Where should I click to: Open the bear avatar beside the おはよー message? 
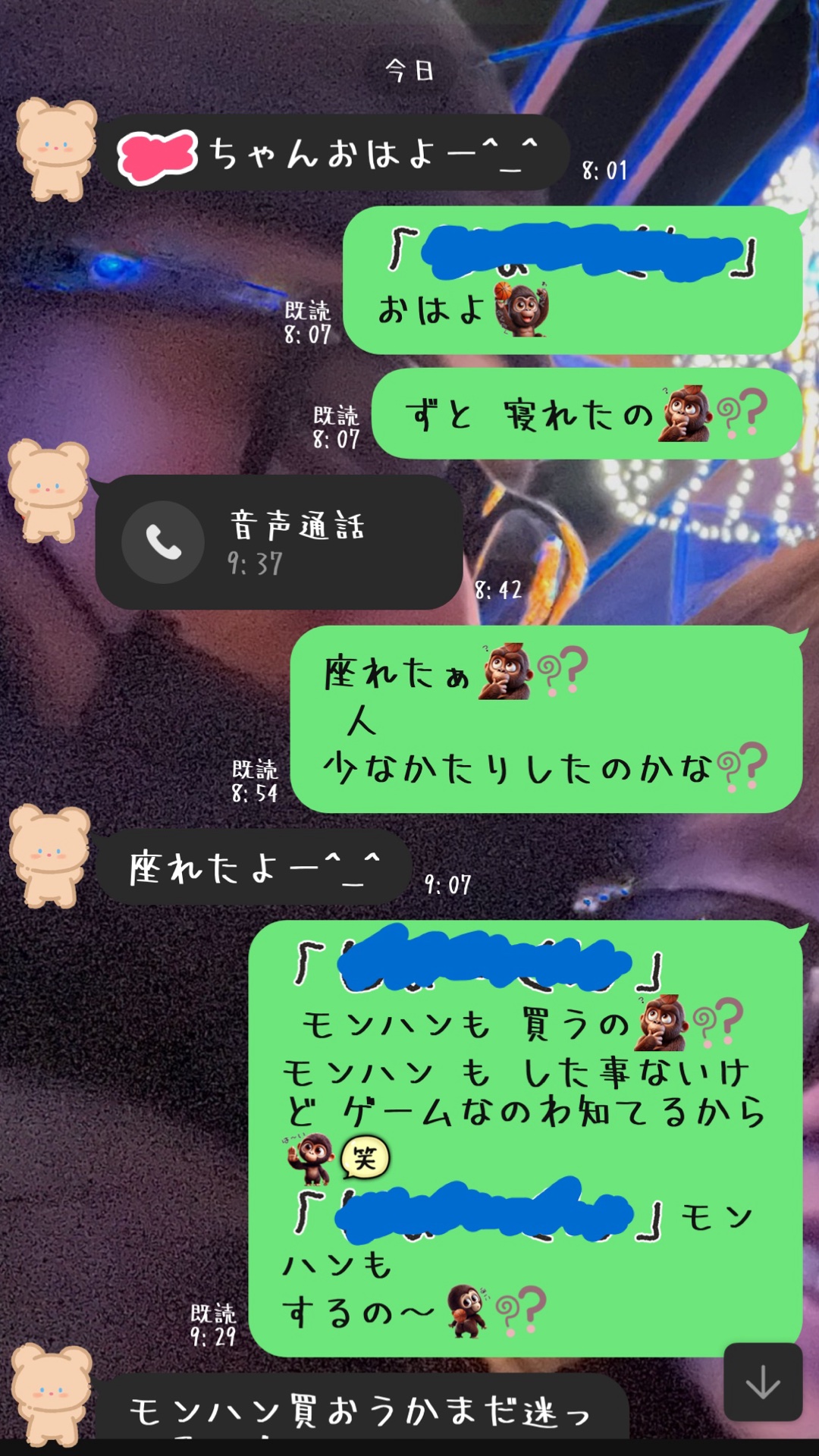pos(58,149)
